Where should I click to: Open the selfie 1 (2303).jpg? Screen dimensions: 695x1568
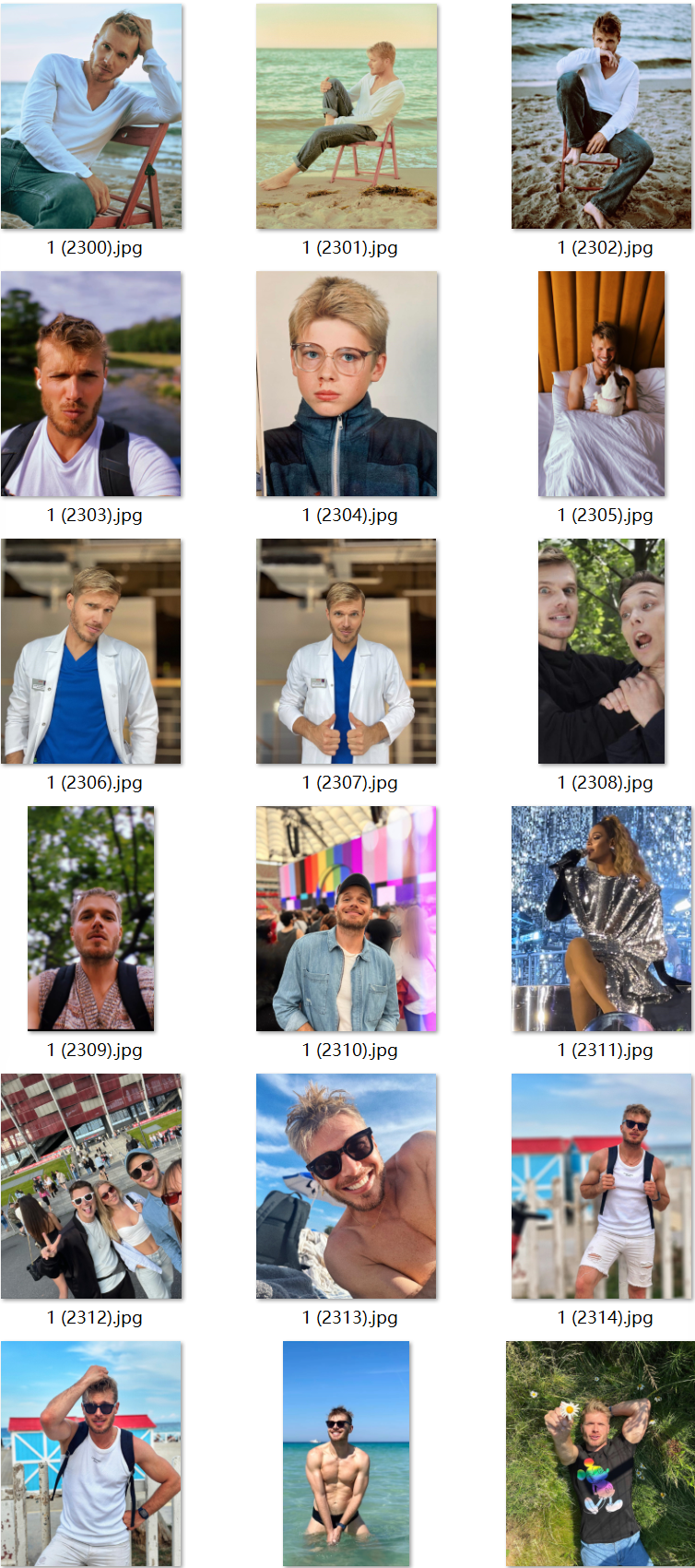click(91, 384)
